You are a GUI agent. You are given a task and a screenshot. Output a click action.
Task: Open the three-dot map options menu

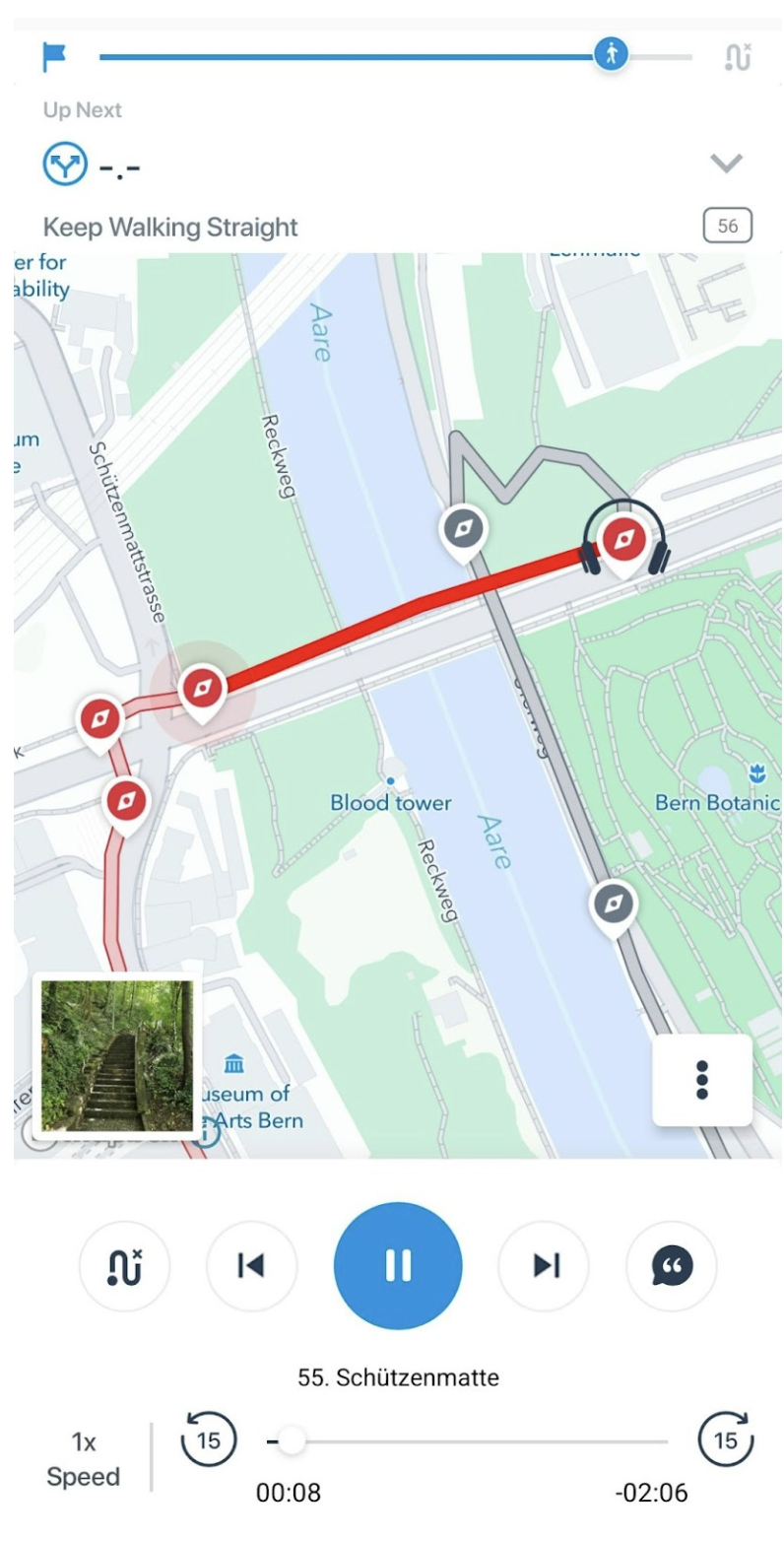[x=701, y=1080]
